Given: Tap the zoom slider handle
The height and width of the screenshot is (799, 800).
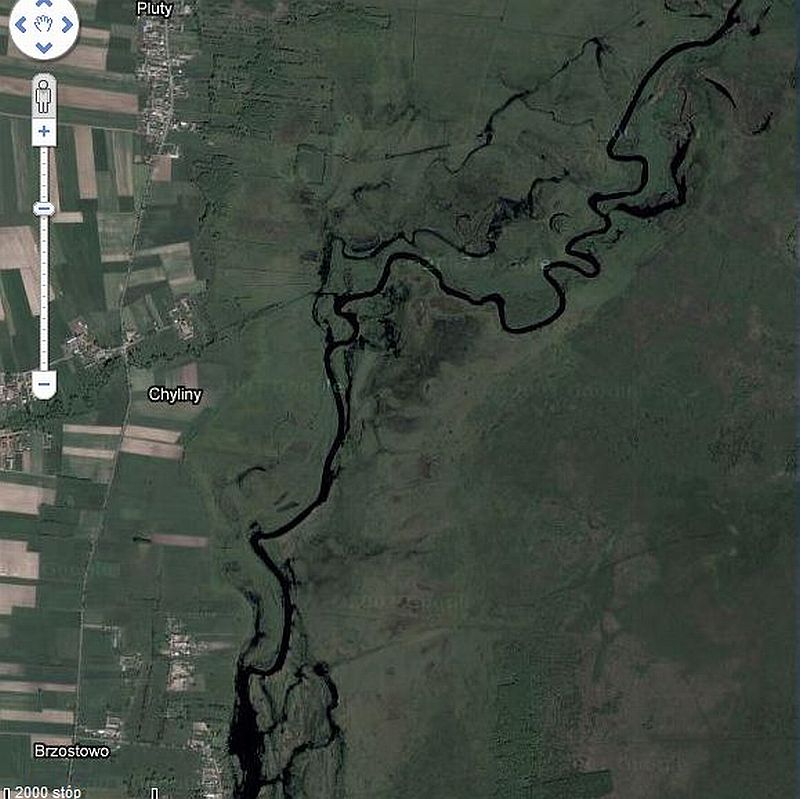Looking at the screenshot, I should [43, 208].
